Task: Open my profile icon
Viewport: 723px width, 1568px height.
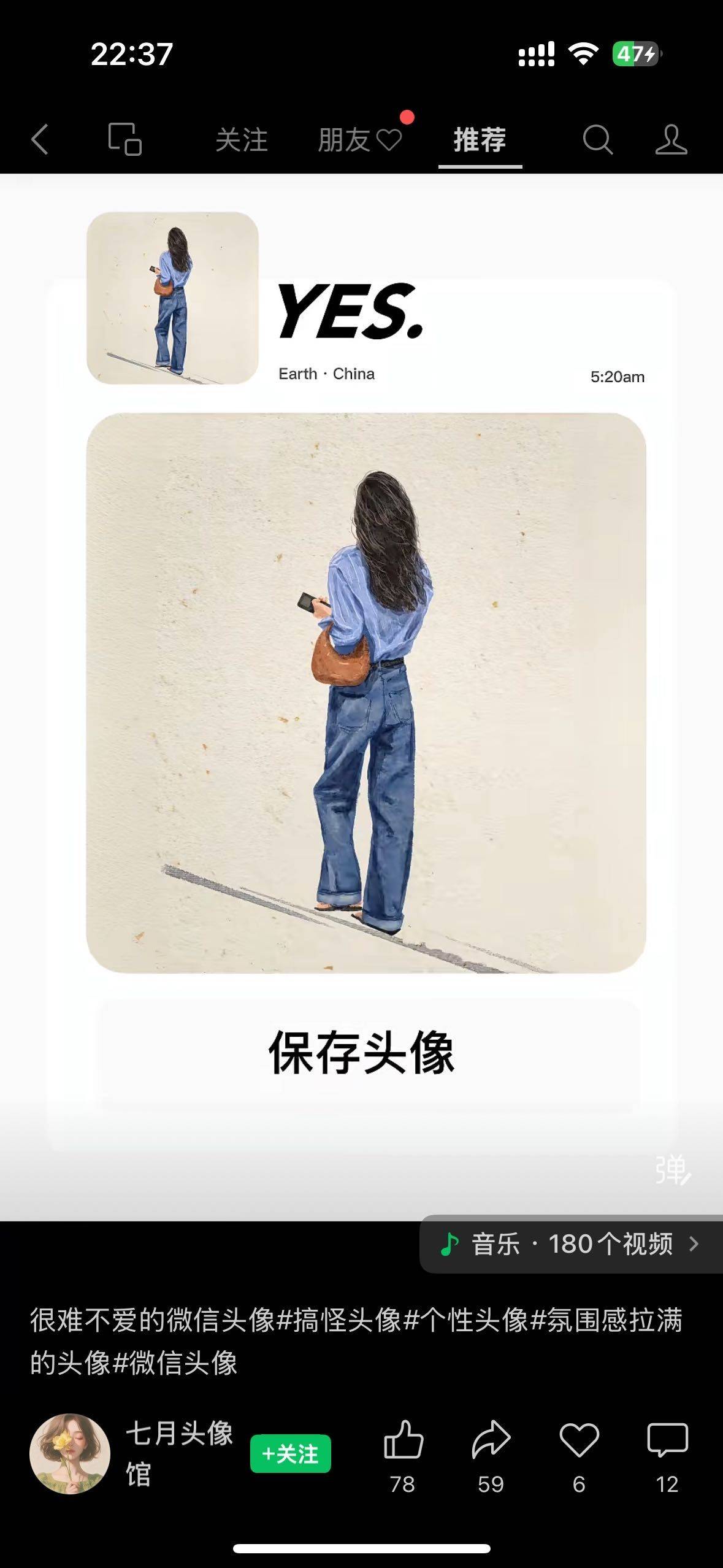Action: (671, 140)
